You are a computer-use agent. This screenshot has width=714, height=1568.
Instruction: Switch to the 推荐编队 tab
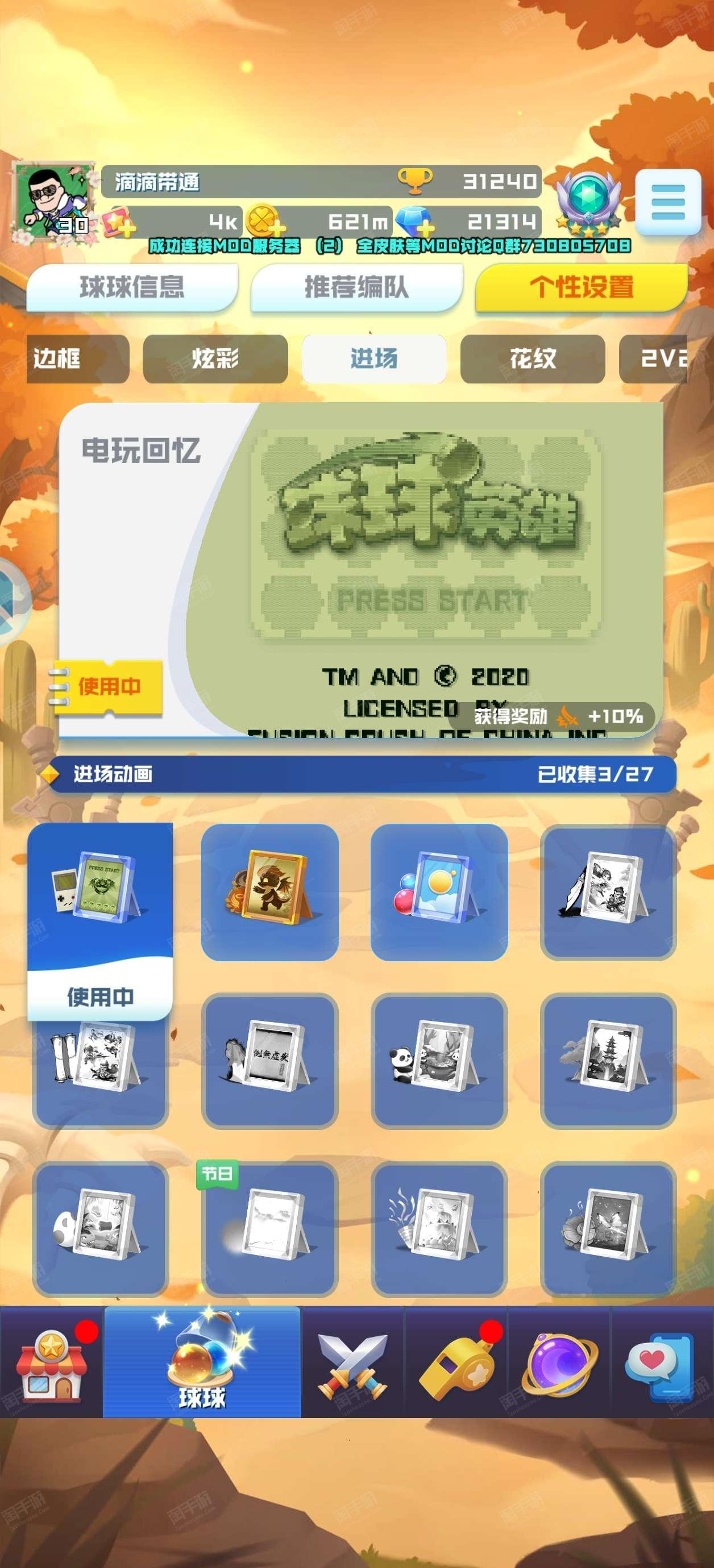(356, 287)
